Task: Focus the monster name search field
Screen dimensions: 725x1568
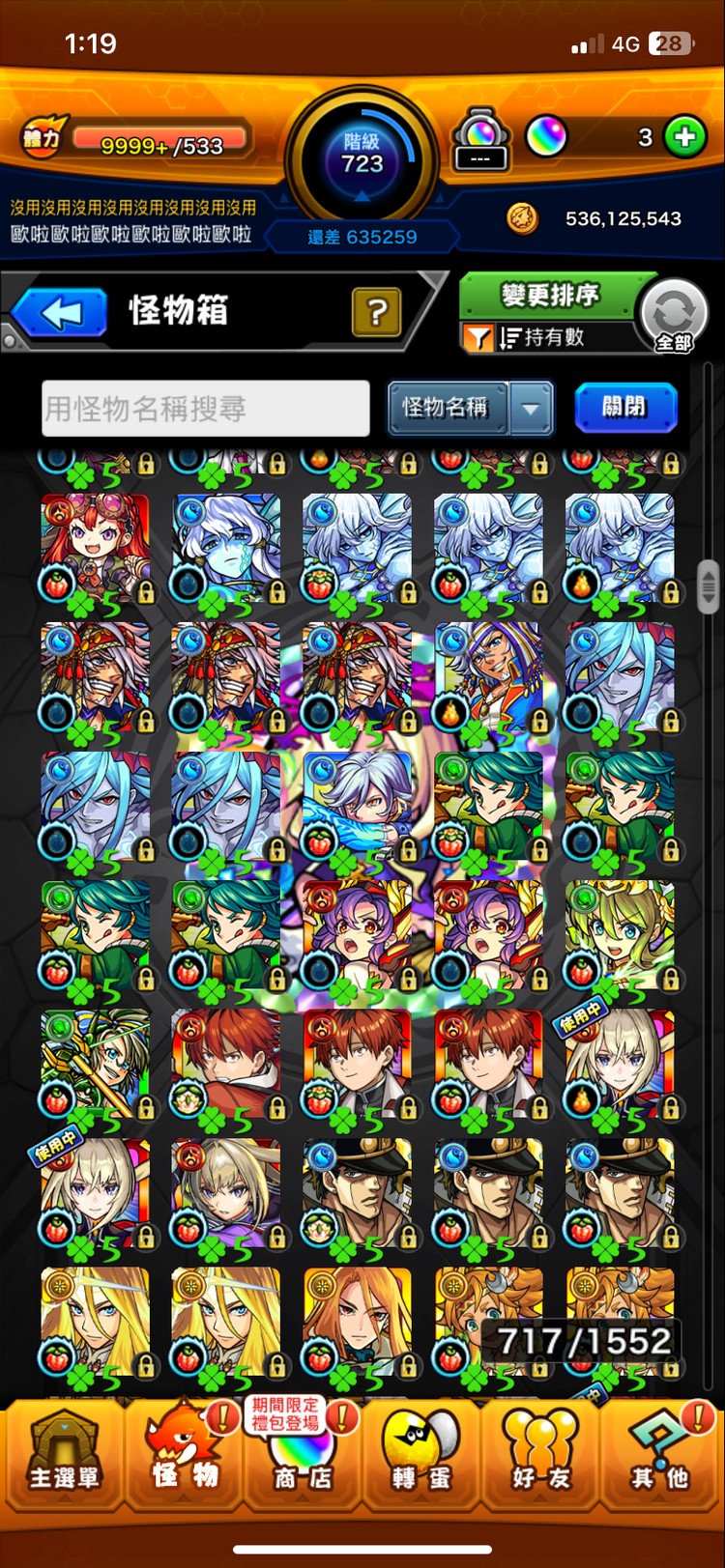Action: point(206,409)
